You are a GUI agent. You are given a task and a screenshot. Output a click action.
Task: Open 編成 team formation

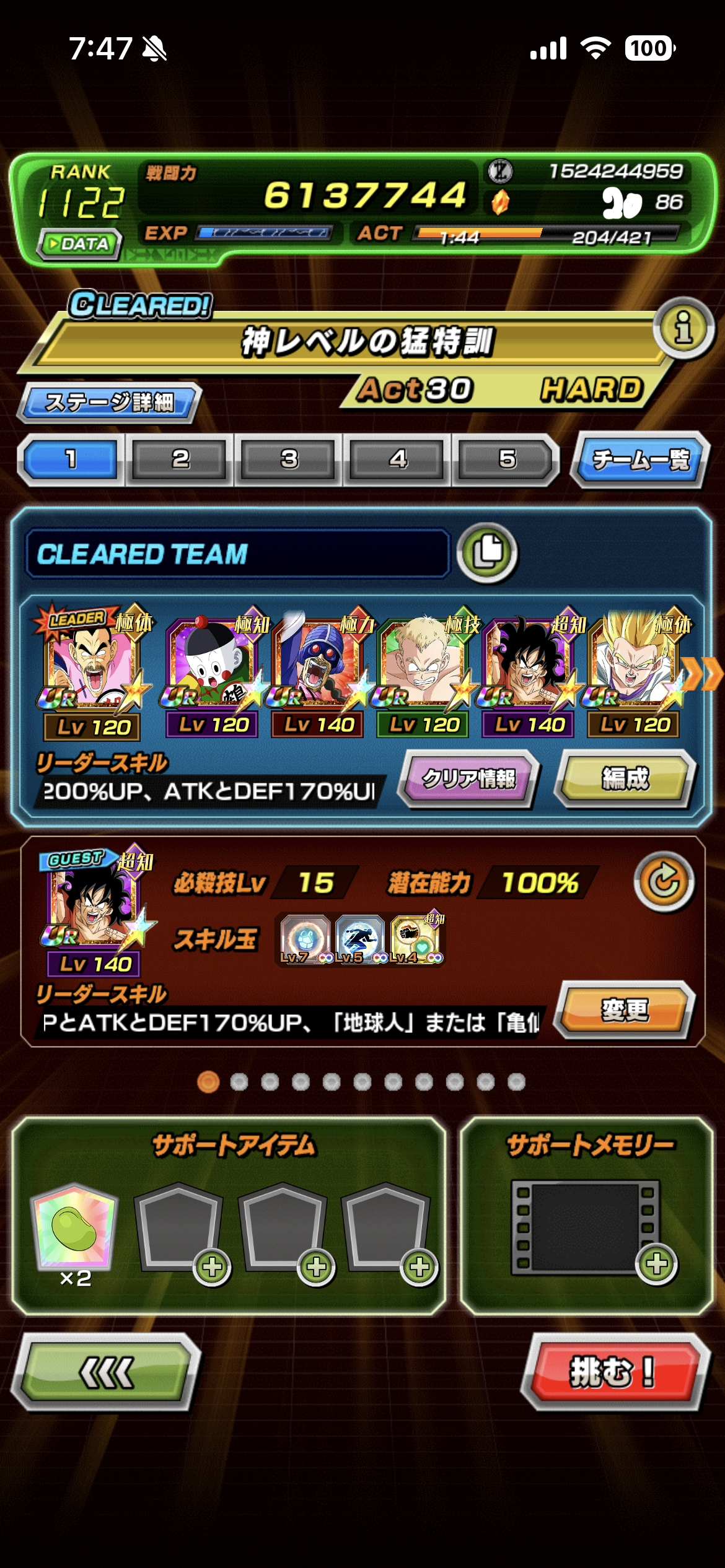pos(626,779)
